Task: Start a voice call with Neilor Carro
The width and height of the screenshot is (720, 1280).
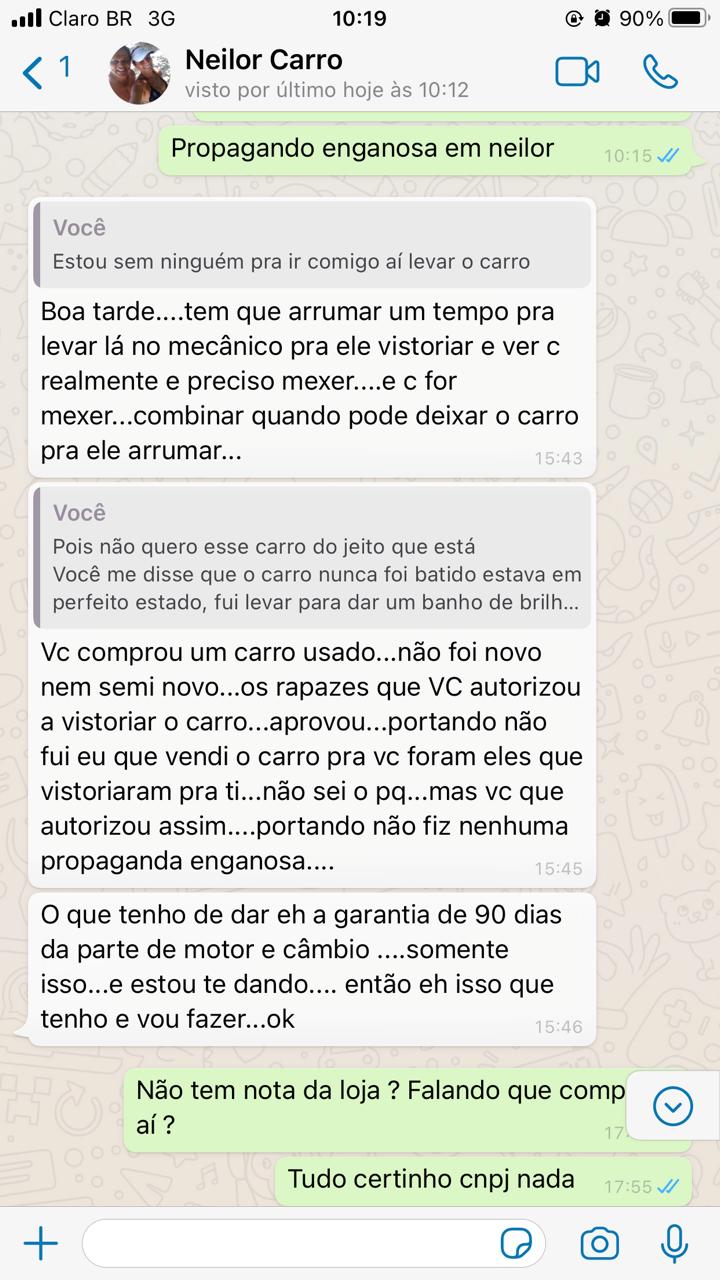Action: tap(660, 72)
